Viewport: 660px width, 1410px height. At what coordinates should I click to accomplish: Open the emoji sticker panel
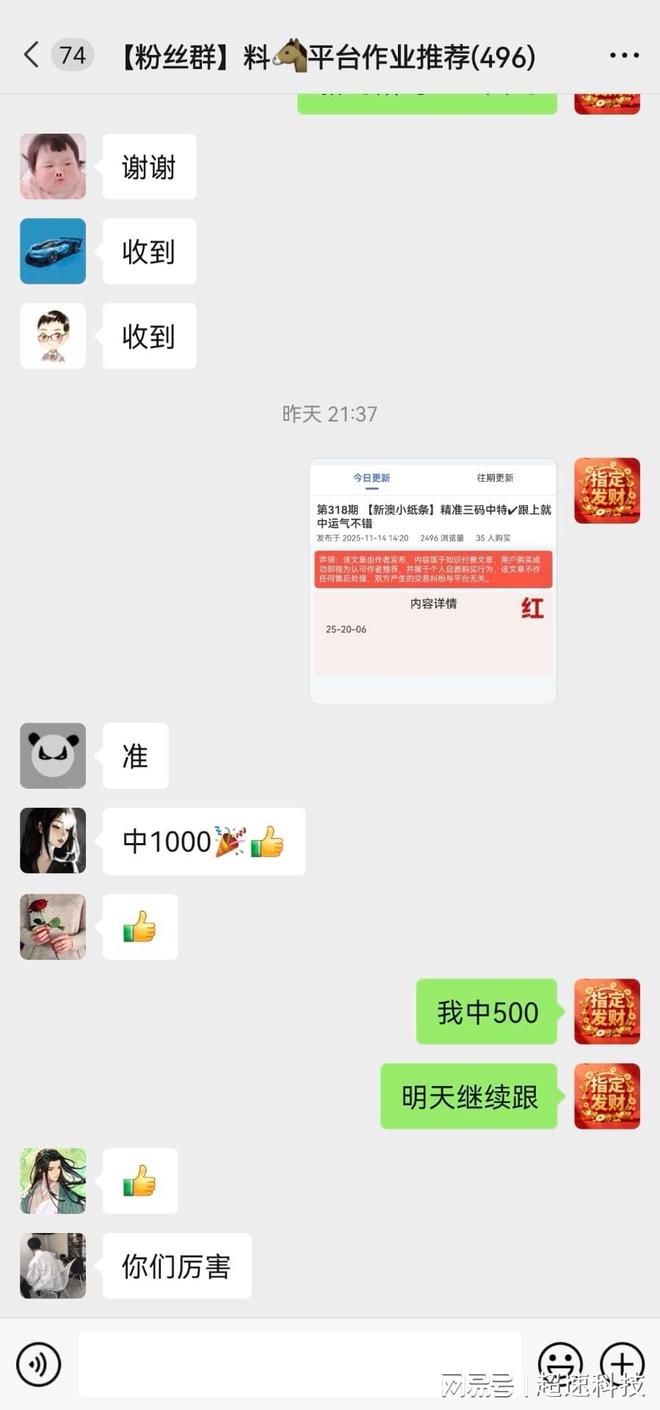pyautogui.click(x=560, y=1364)
